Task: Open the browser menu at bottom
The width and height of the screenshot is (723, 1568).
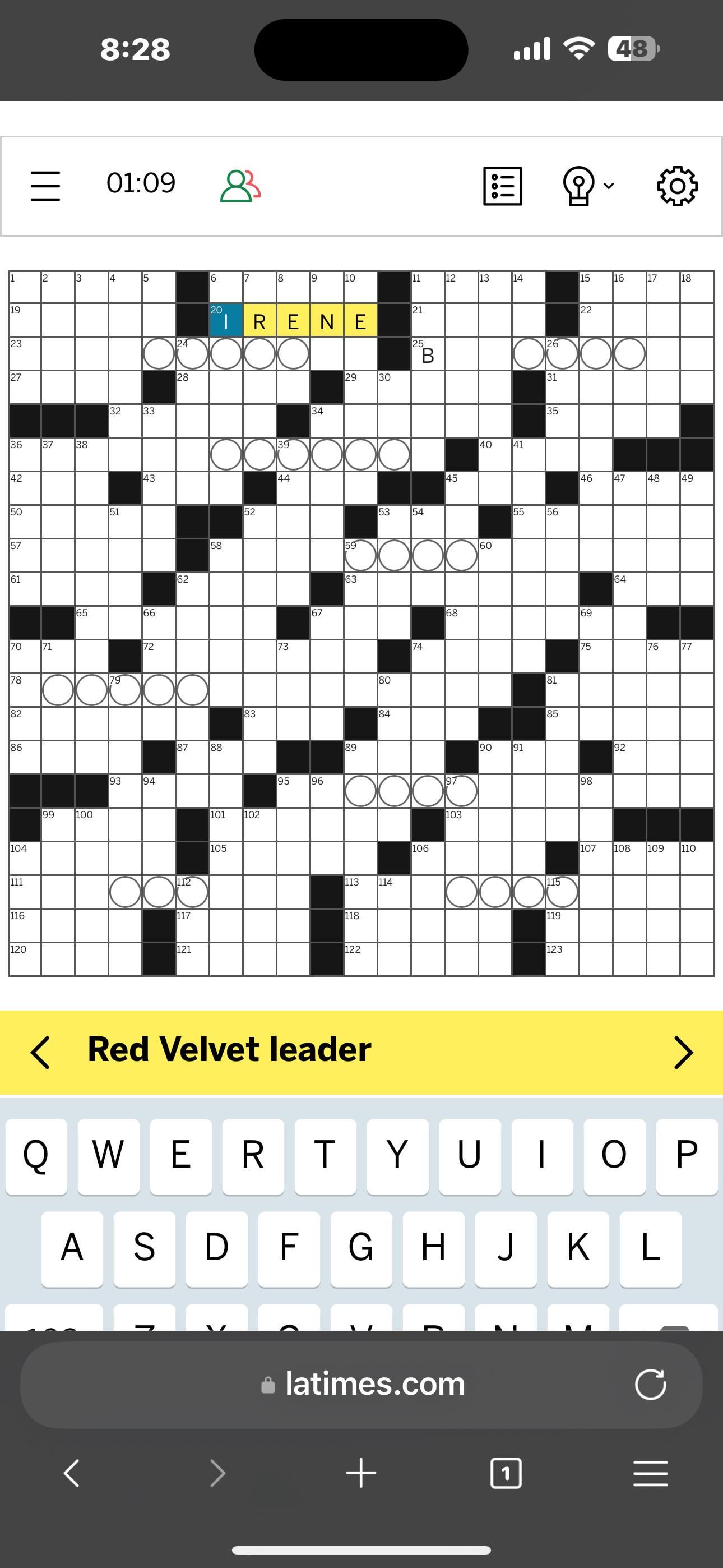Action: (x=651, y=1473)
